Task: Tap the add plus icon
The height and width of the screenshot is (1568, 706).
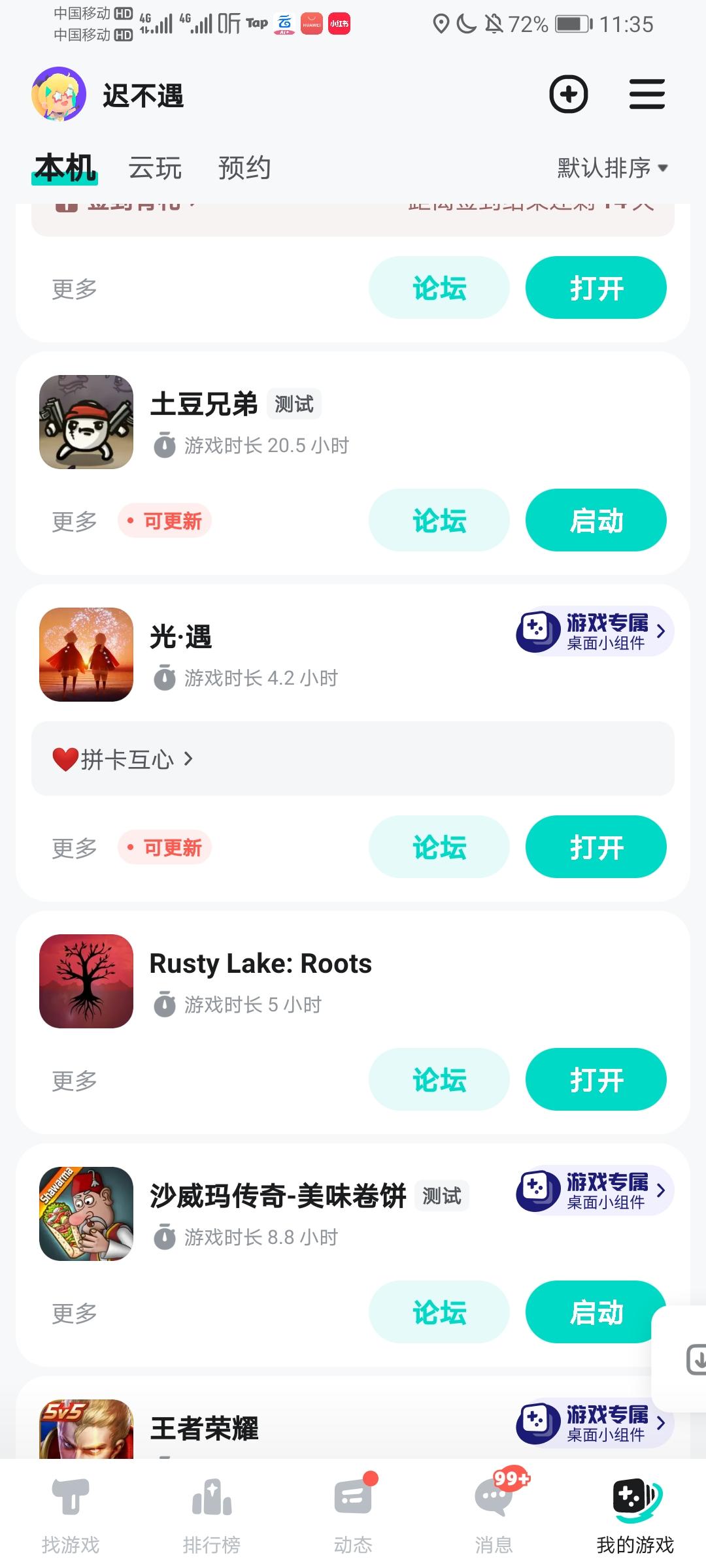Action: click(x=568, y=95)
